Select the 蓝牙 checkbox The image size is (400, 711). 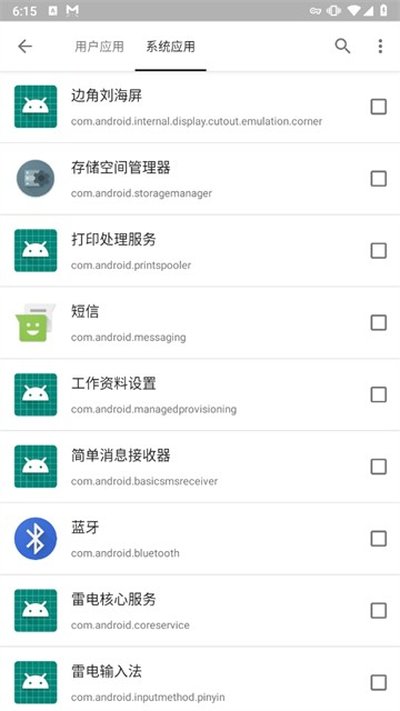(379, 539)
